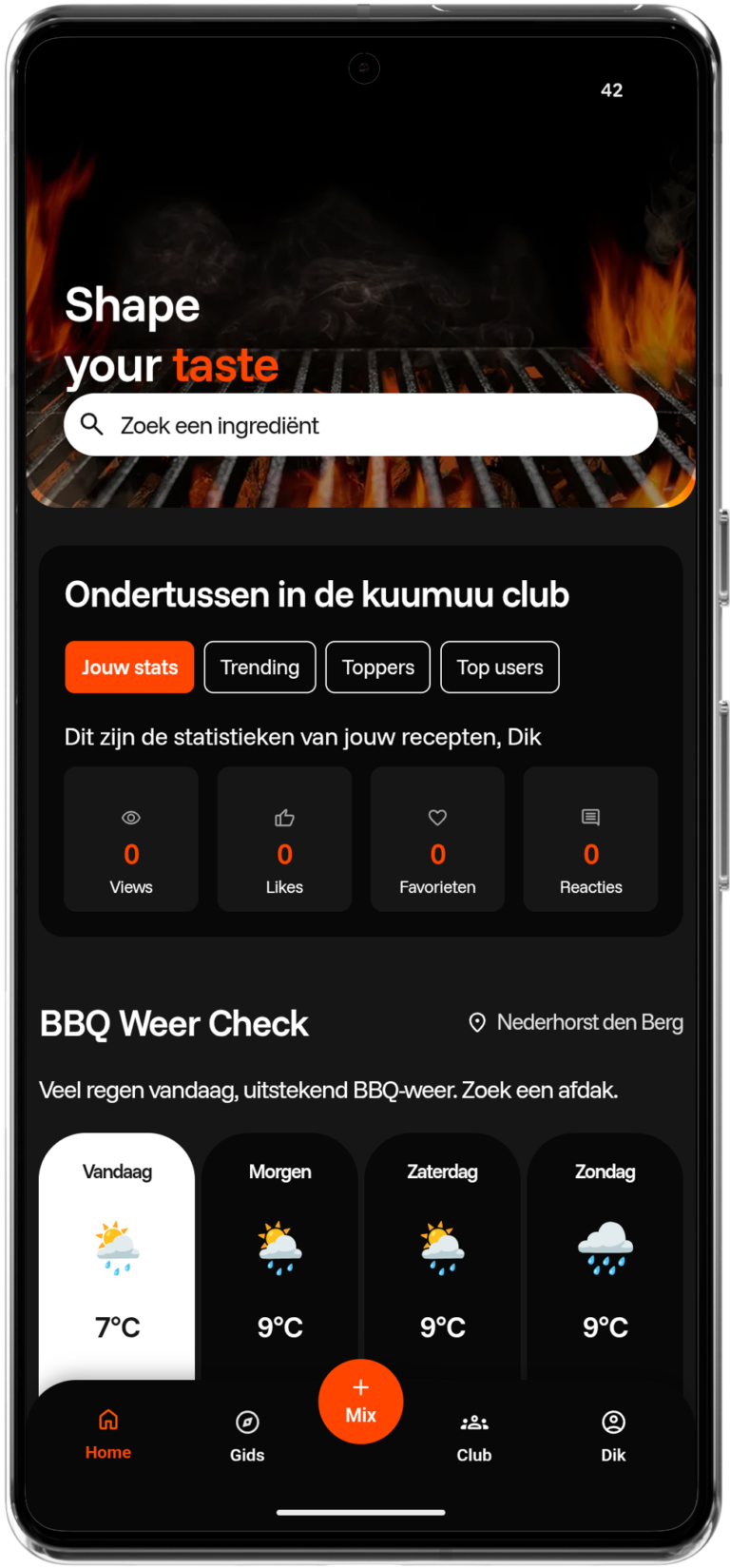The height and width of the screenshot is (1568, 730).
Task: Create a new Mix
Action: pyautogui.click(x=360, y=1402)
